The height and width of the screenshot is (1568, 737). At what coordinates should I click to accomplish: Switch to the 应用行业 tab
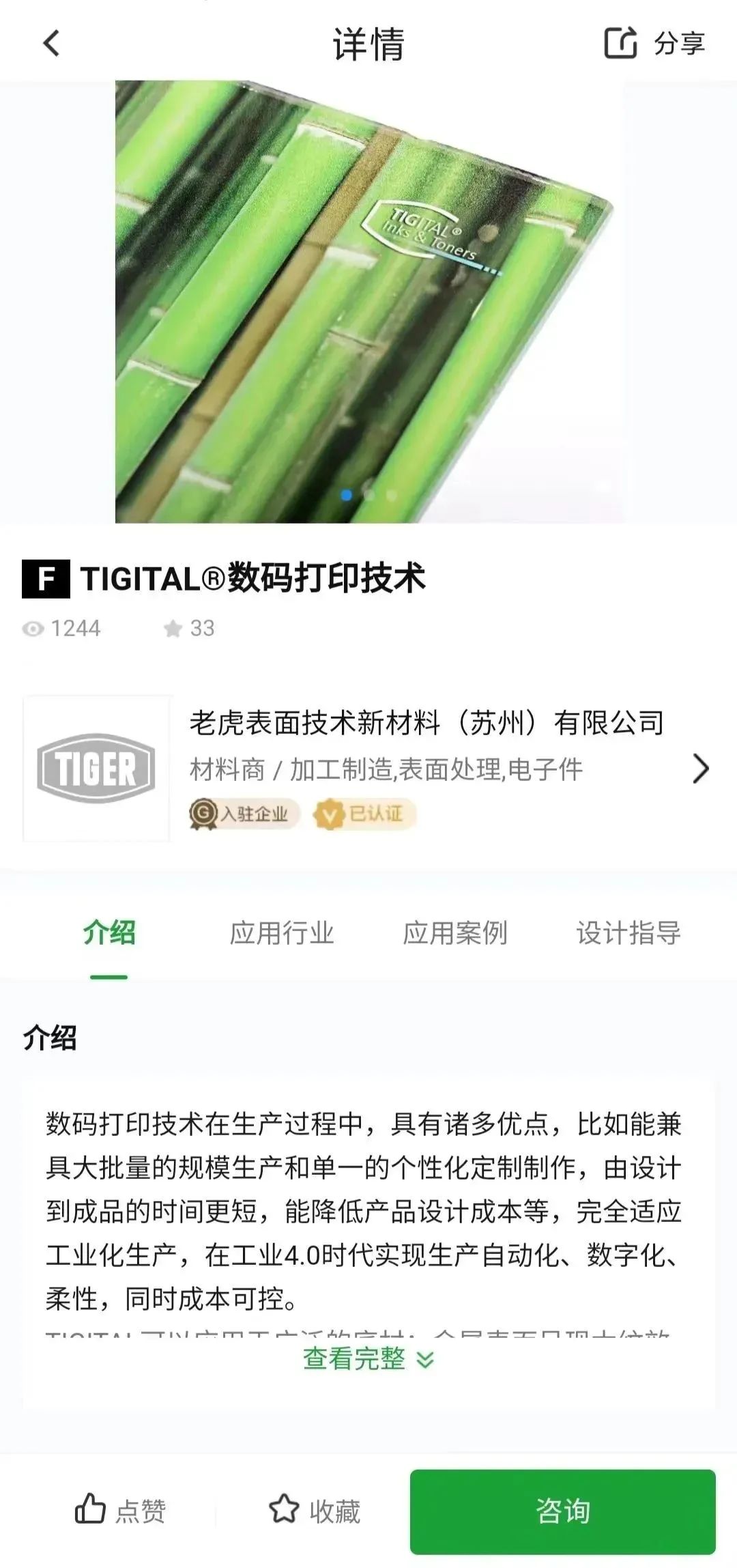[x=282, y=932]
